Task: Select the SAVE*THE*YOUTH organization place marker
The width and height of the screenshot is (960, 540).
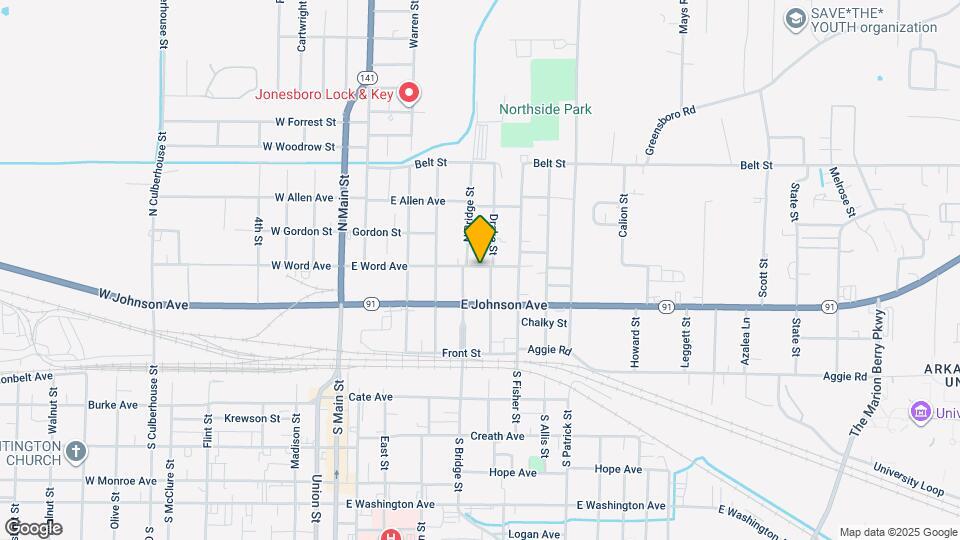Action: pyautogui.click(x=795, y=20)
